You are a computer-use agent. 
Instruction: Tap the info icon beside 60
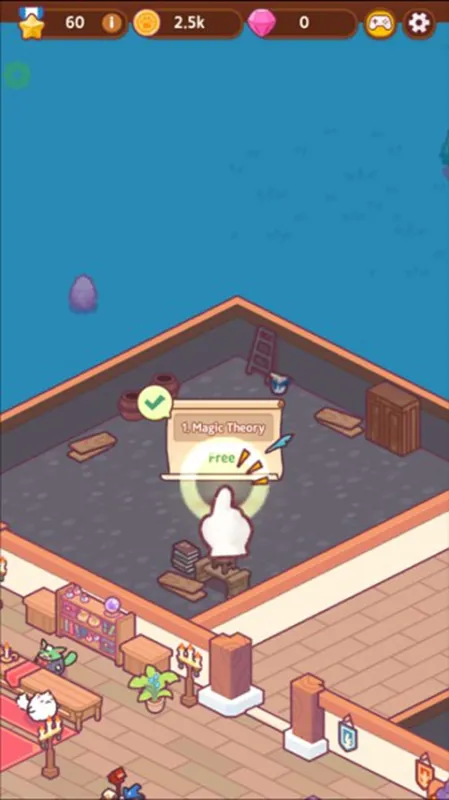tap(112, 23)
